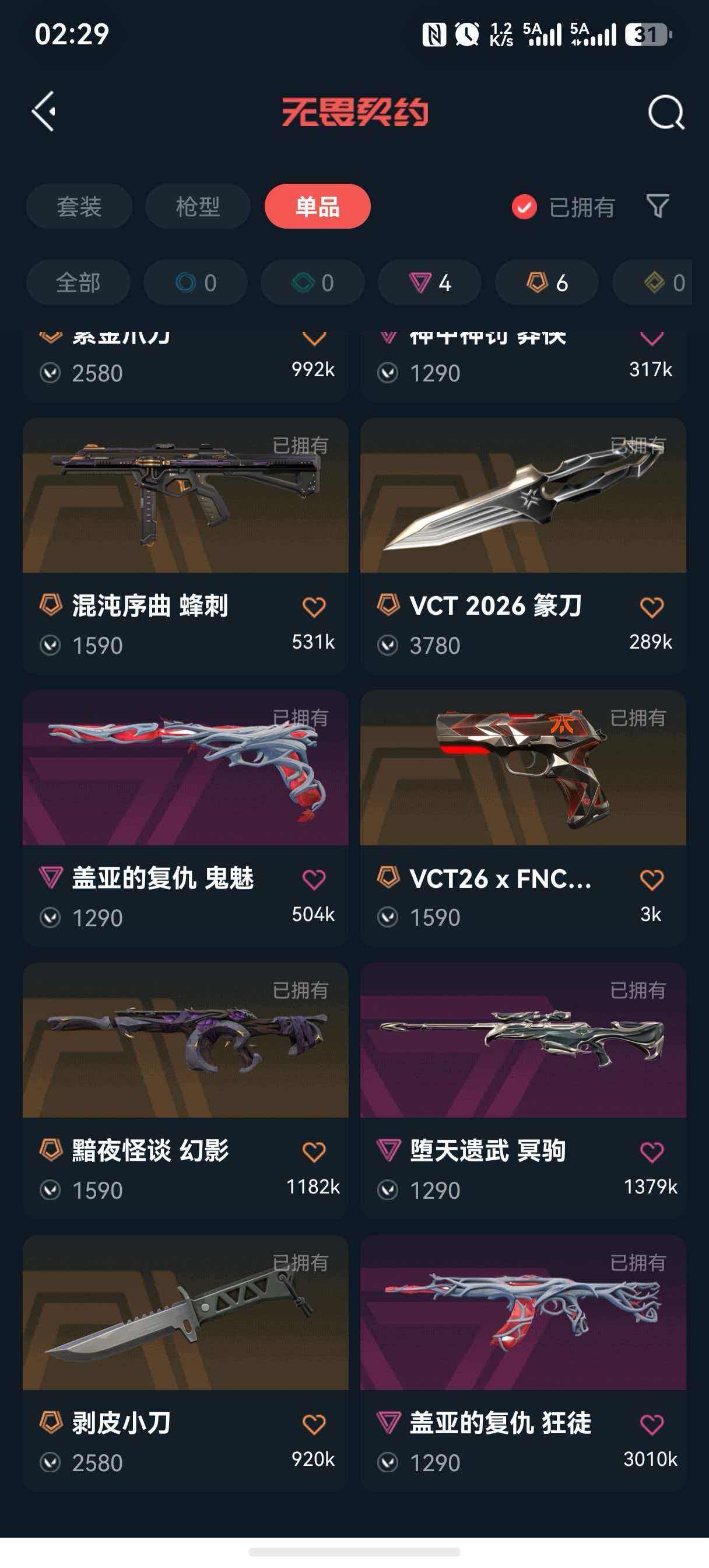The height and width of the screenshot is (1568, 709).
Task: Unfavorite 盖亚的复仇 鬼魅 via its pink heart
Action: click(x=314, y=879)
